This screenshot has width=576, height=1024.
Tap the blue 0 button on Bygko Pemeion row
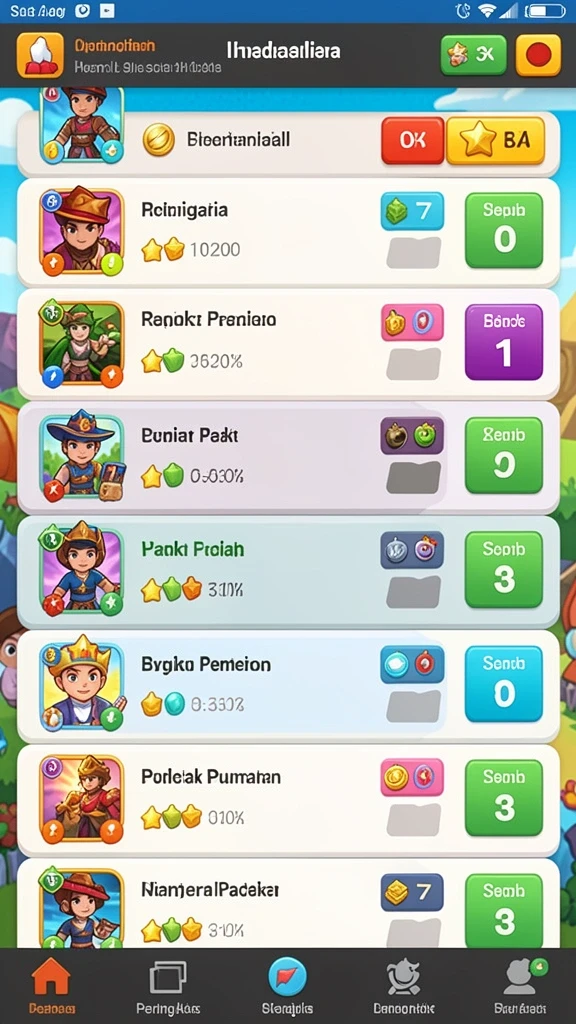tap(504, 683)
